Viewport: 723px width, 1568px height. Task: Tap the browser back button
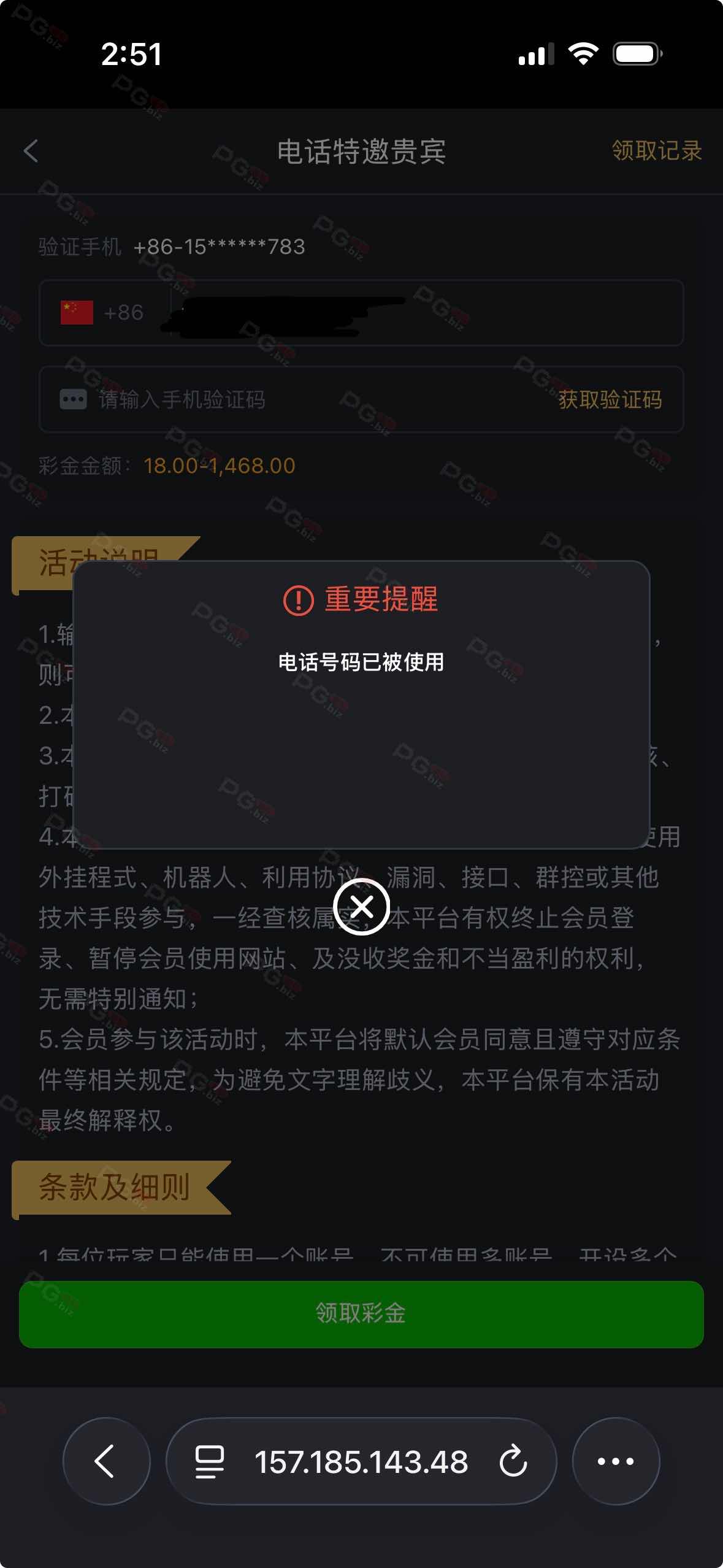[106, 1462]
